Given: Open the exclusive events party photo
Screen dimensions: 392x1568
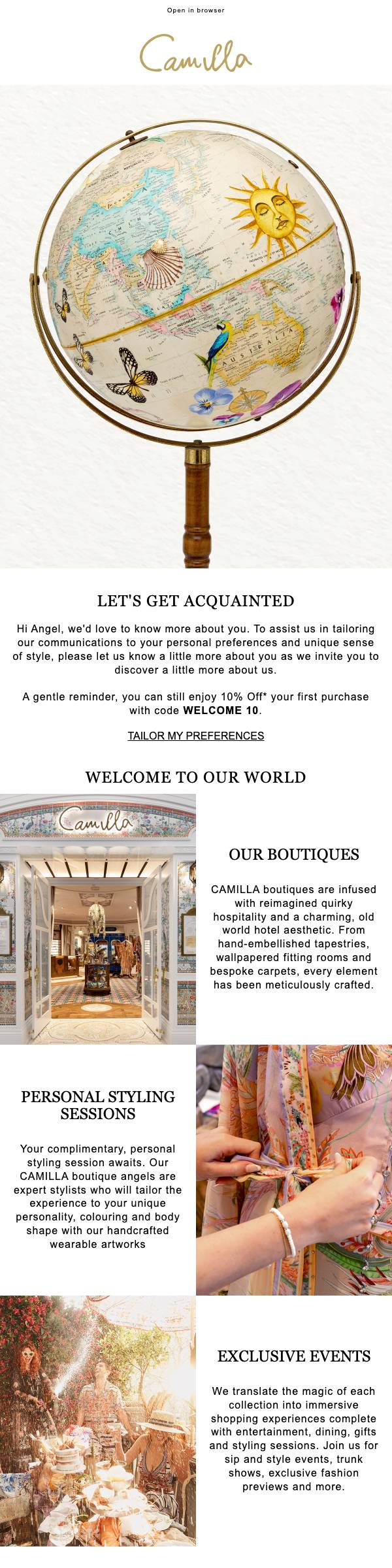Looking at the screenshot, I should [x=98, y=1420].
